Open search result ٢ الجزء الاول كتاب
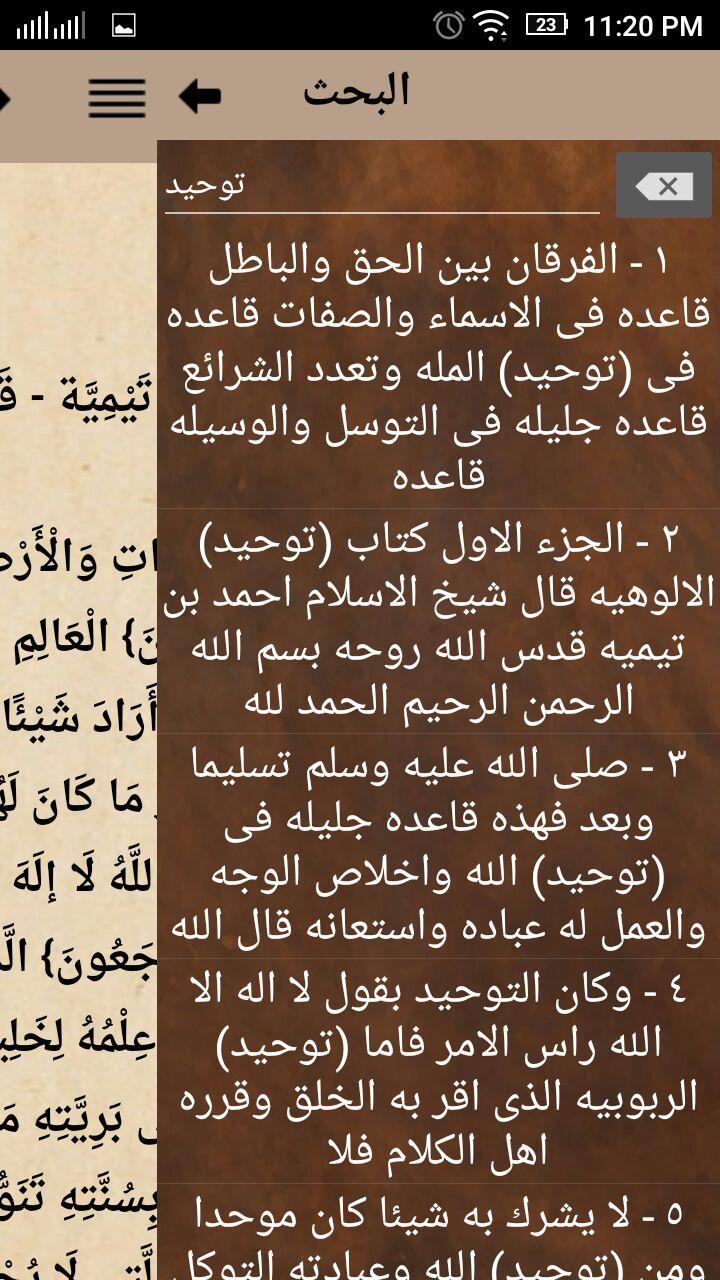Screen dimensions: 720x1280 point(438,621)
